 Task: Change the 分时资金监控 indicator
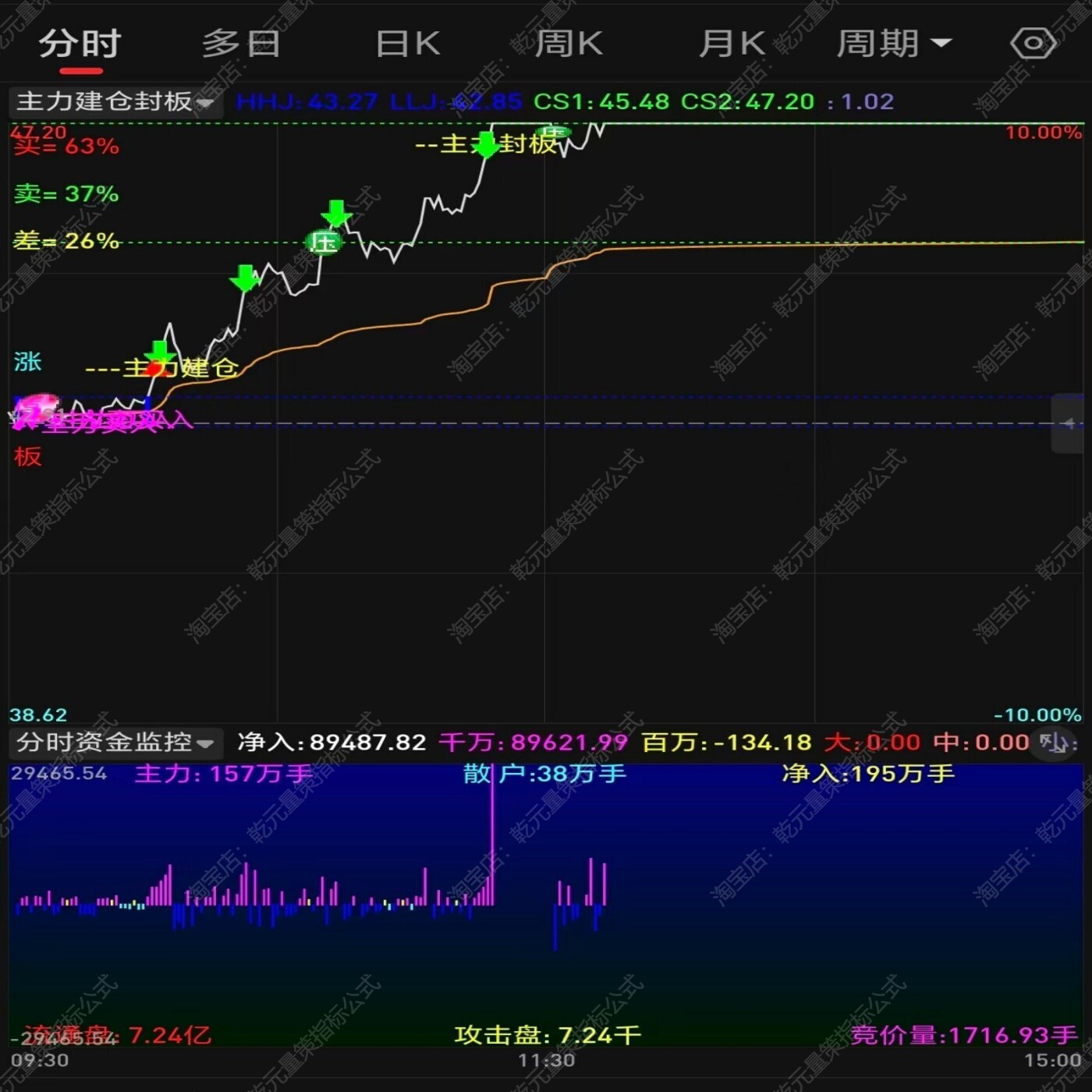[115, 743]
